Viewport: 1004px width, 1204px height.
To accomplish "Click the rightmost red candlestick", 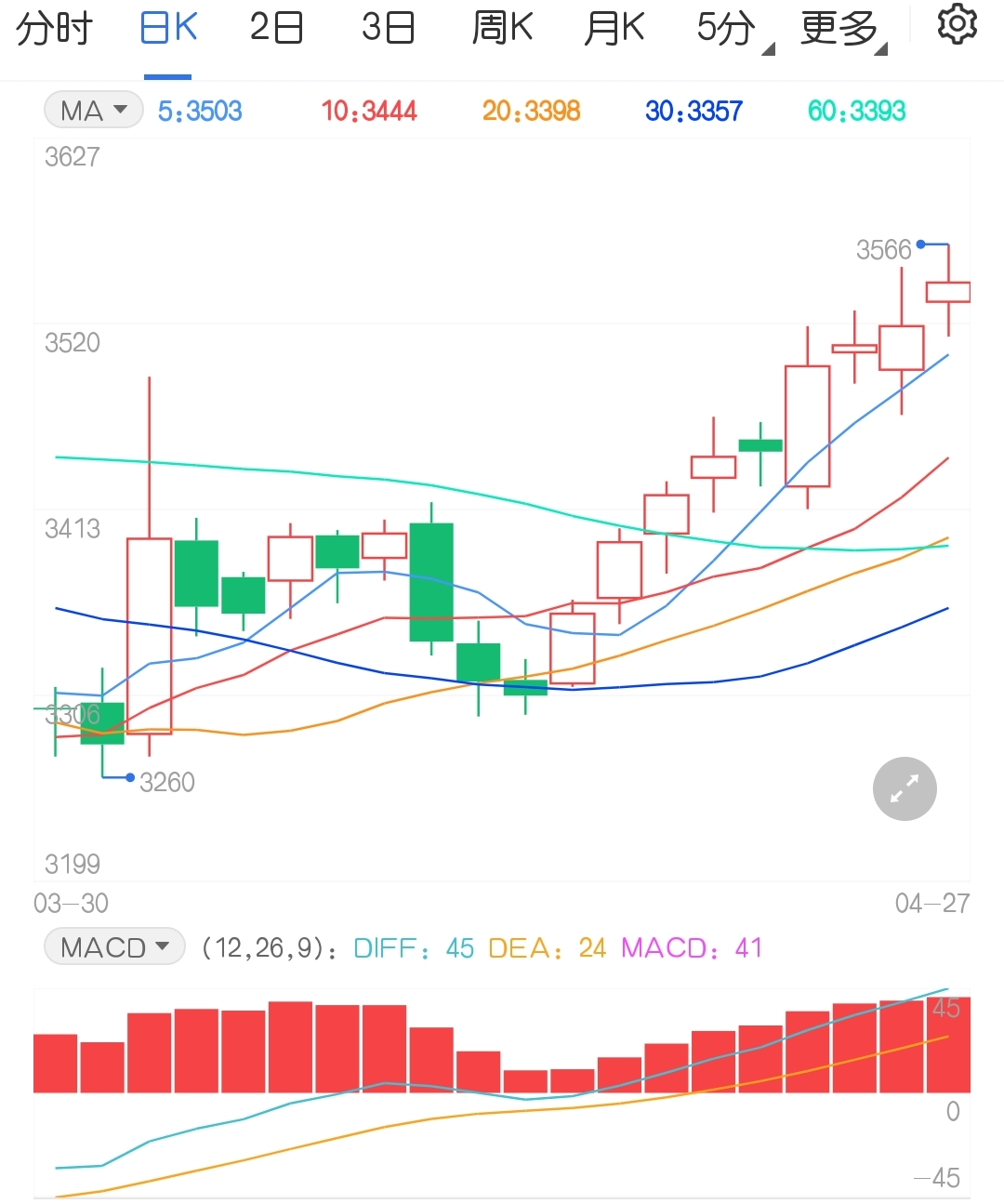I will pos(947,292).
